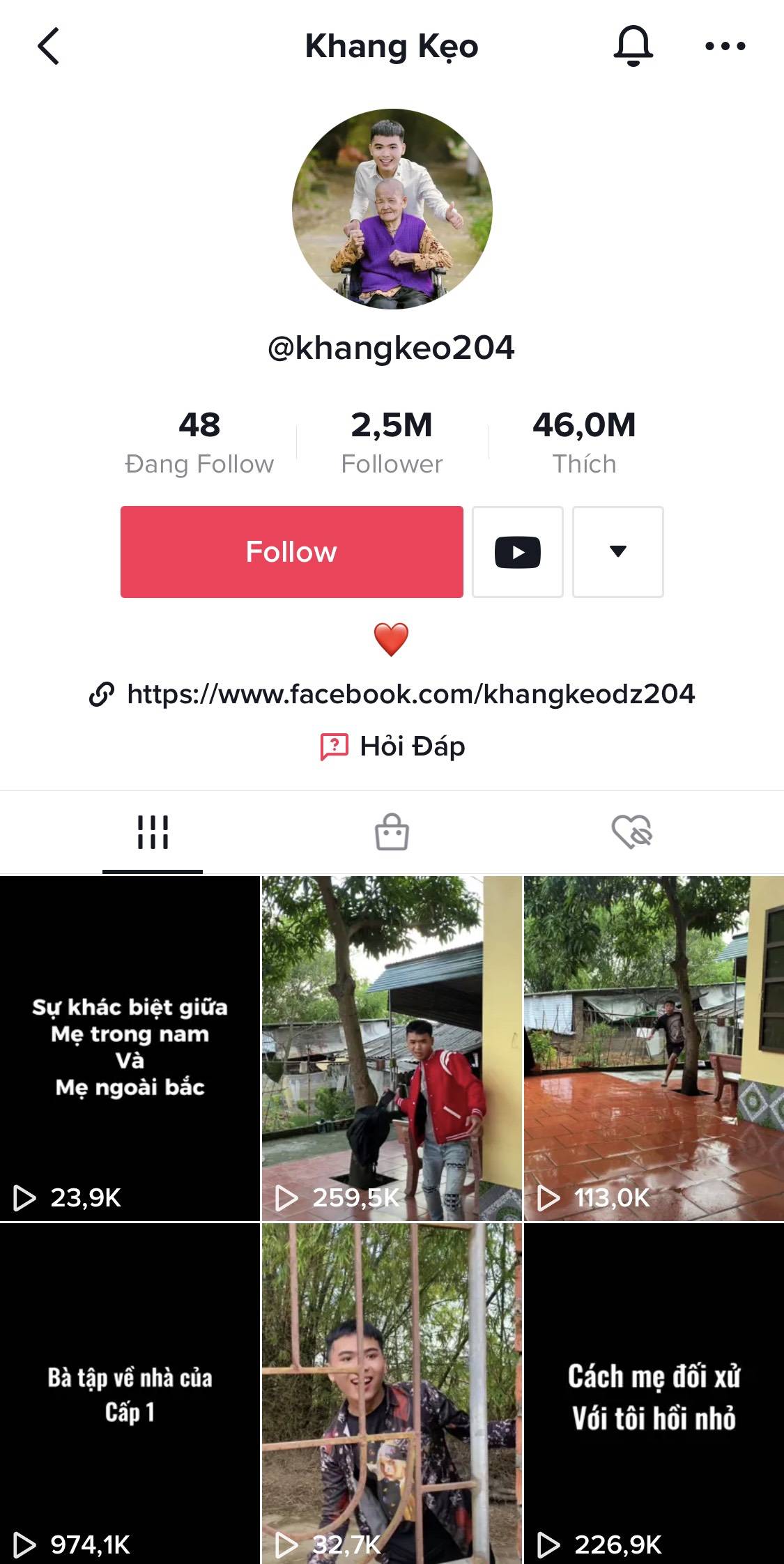
Task: Go back using the top-left arrow
Action: (48, 47)
